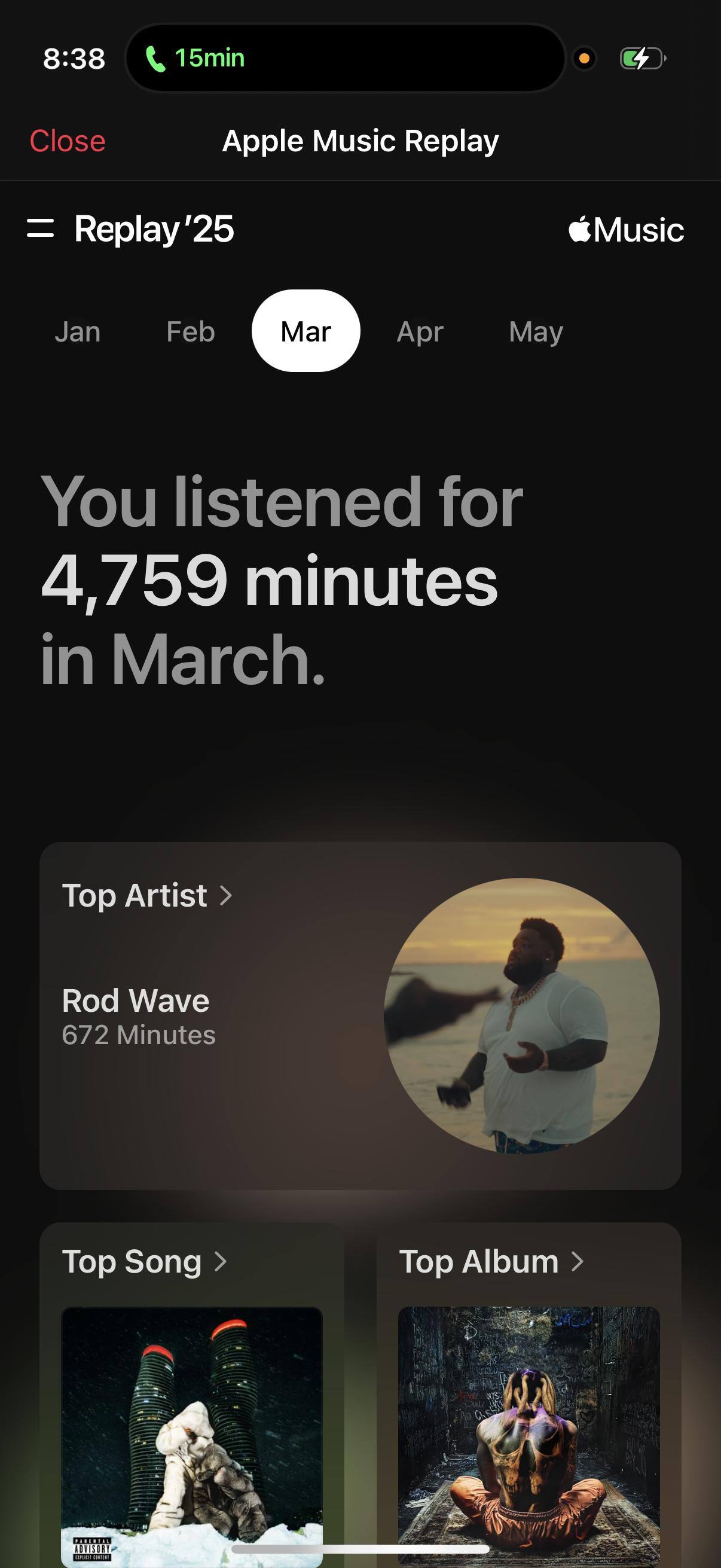721x1568 pixels.
Task: Switch to the Jan tab
Action: [77, 332]
